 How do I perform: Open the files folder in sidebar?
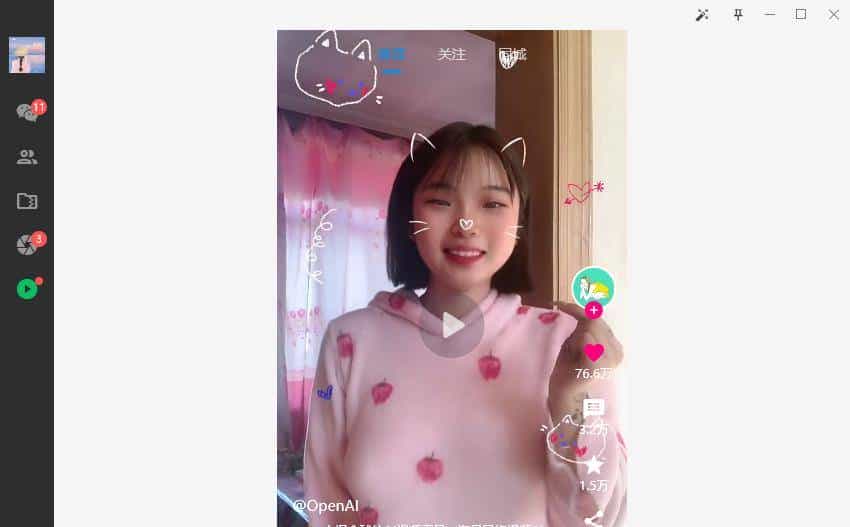[27, 201]
